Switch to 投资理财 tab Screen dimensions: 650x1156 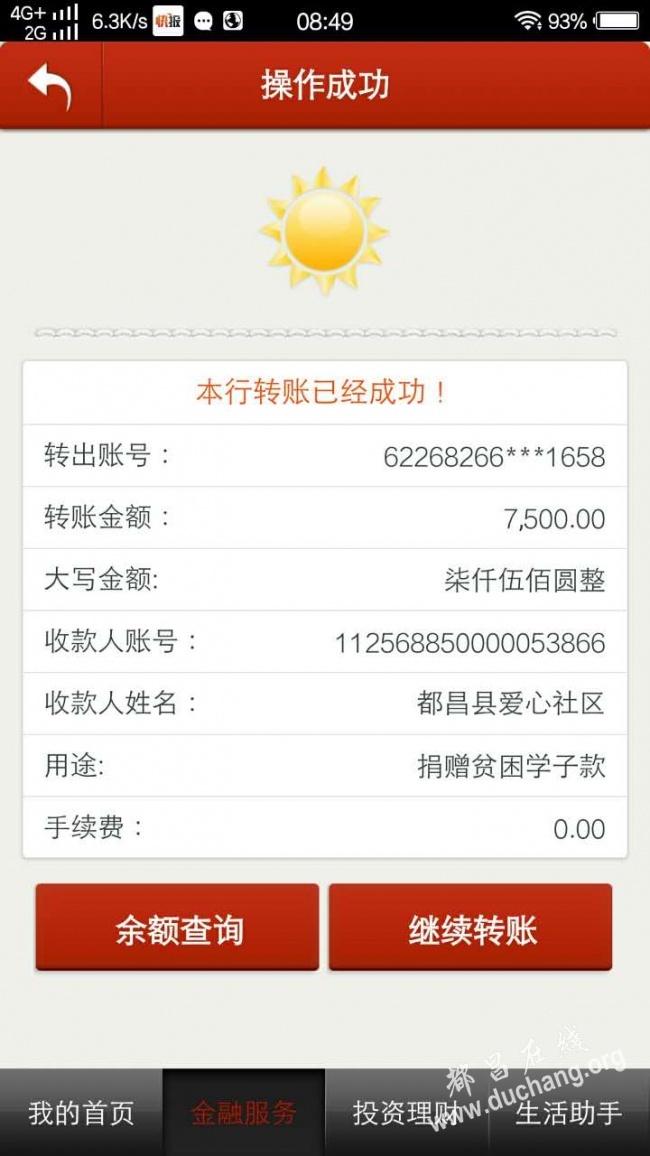coord(407,1113)
